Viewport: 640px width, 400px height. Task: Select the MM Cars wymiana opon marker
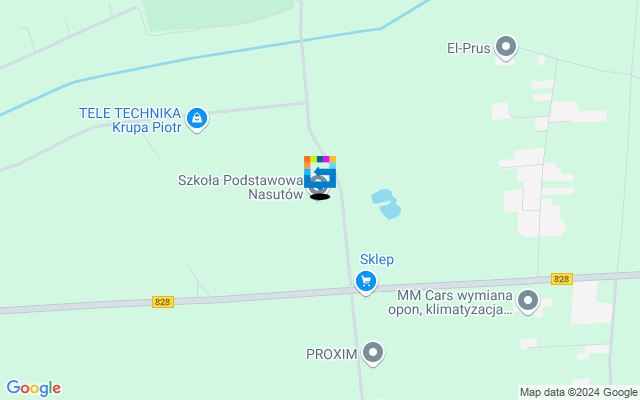(528, 299)
